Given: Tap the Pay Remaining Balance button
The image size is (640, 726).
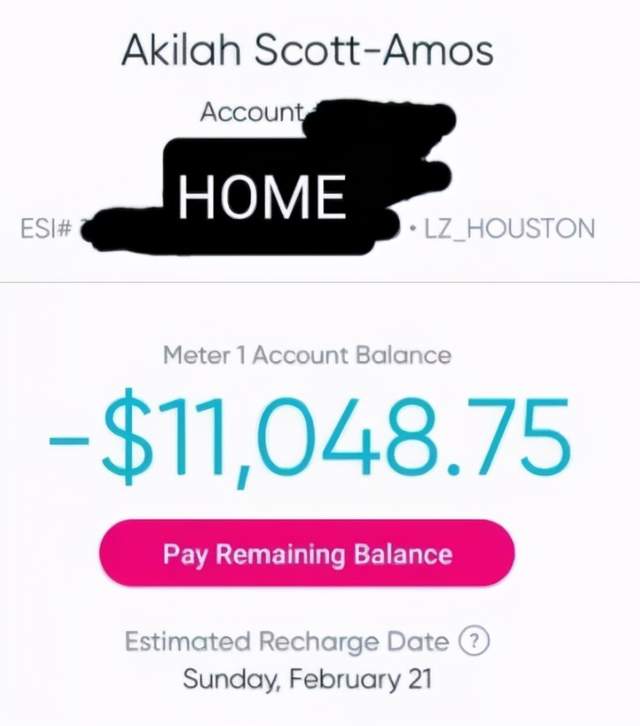Looking at the screenshot, I should coord(307,553).
